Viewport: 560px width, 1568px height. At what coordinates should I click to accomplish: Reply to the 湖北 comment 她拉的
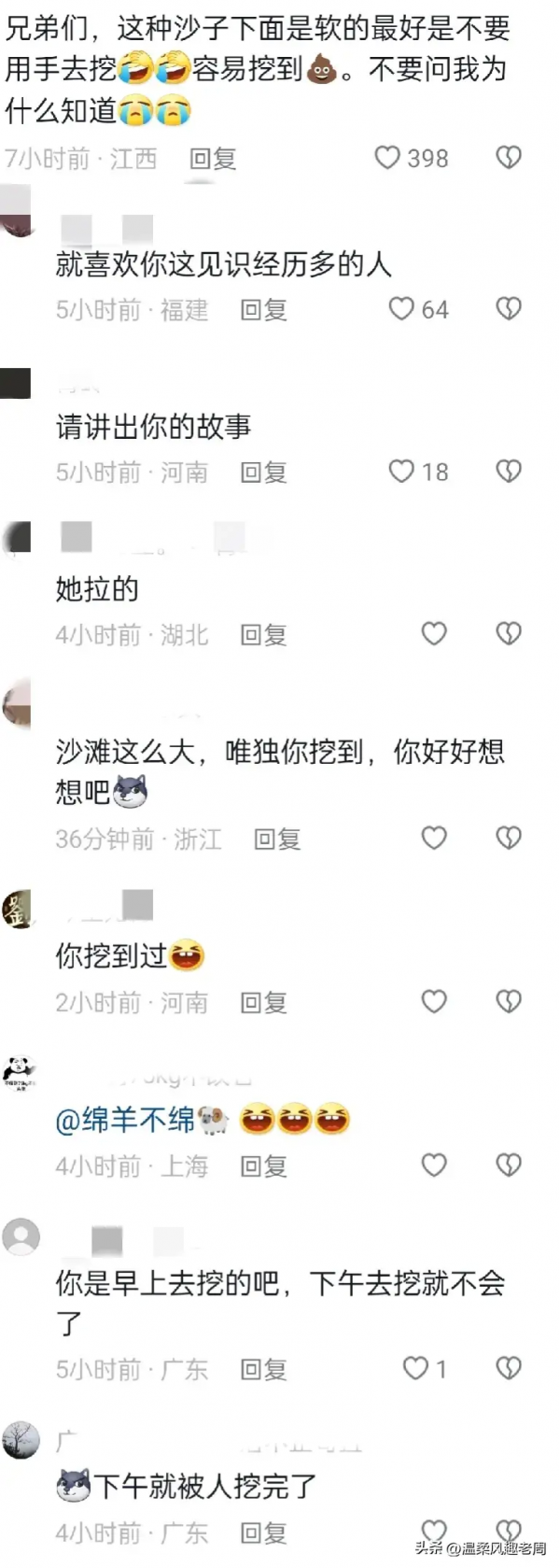tap(263, 635)
